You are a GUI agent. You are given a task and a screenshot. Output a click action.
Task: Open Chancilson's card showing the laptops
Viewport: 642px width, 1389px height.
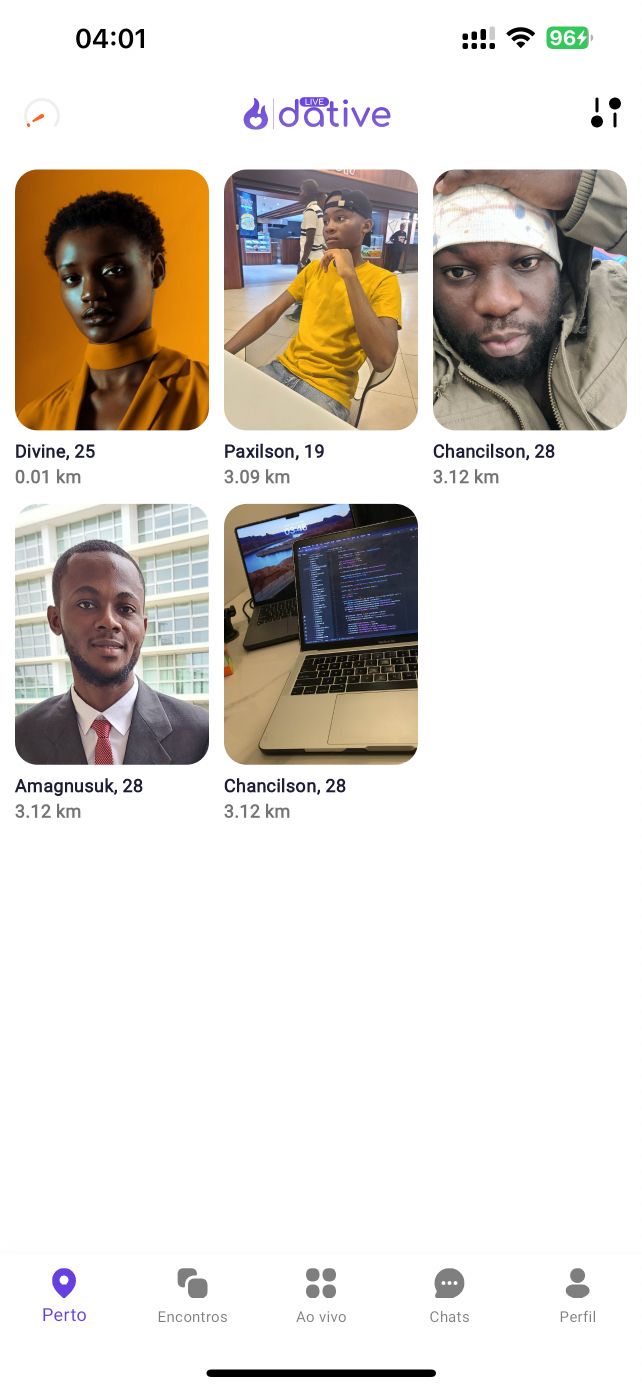[x=321, y=634]
